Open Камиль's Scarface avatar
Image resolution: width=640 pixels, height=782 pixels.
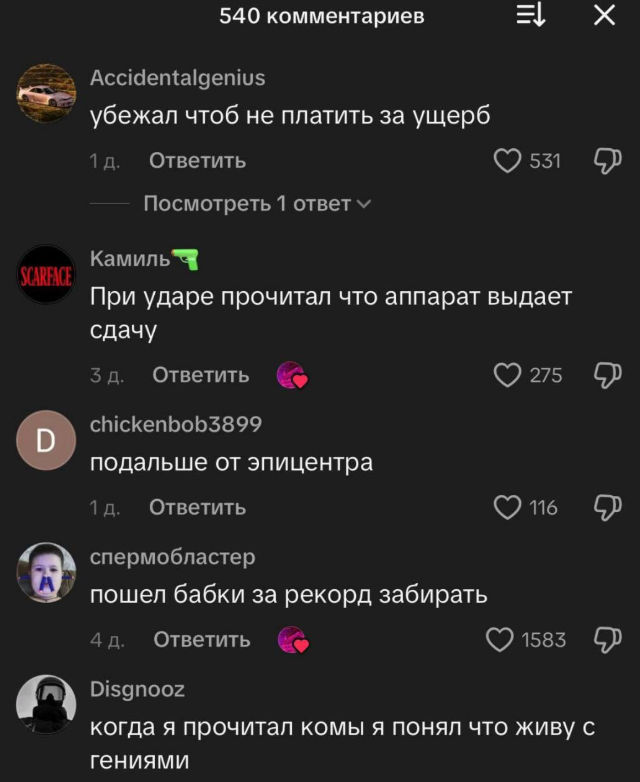46,274
